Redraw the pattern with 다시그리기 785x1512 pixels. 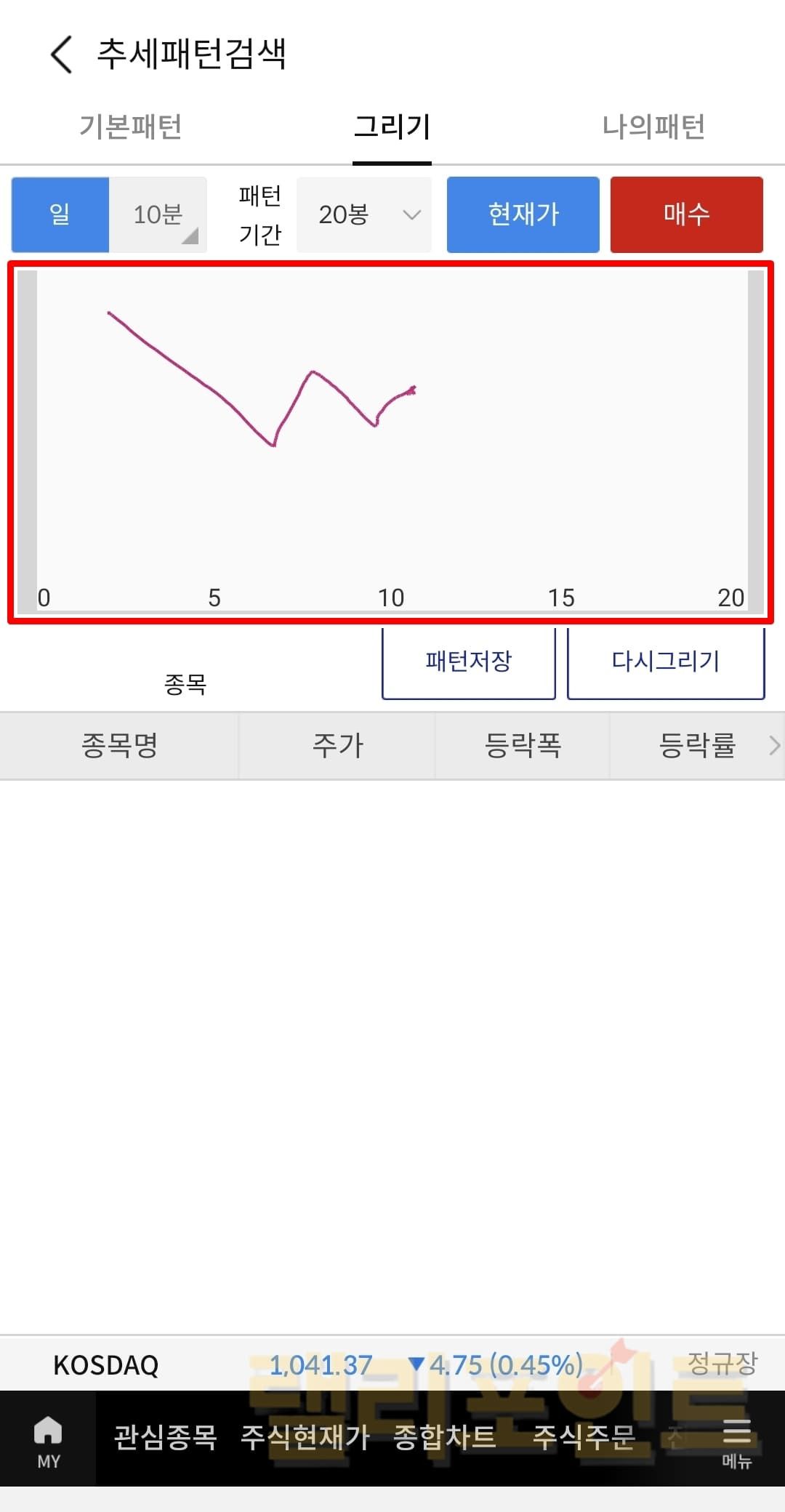click(665, 661)
